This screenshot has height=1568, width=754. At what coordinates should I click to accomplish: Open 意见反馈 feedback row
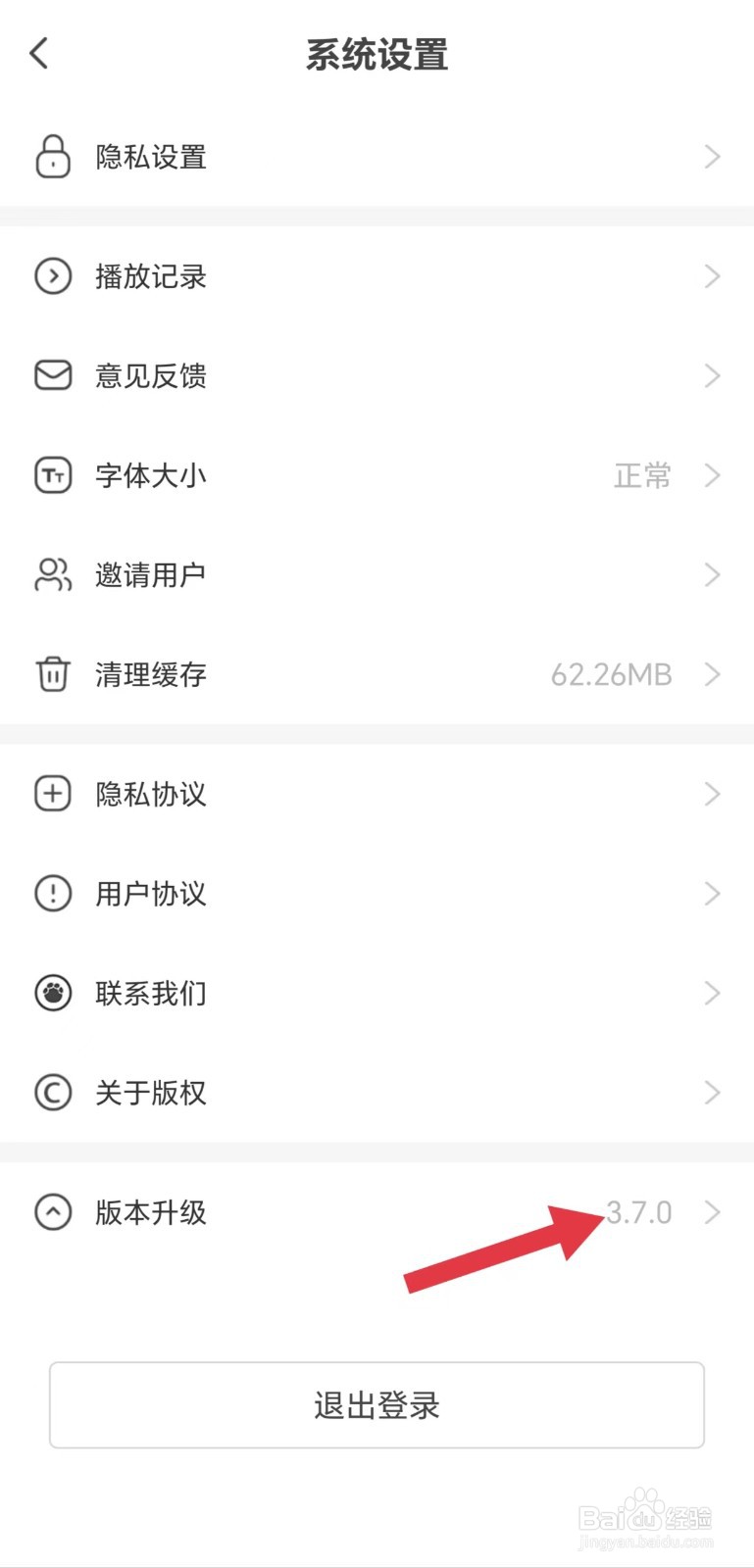151,375
